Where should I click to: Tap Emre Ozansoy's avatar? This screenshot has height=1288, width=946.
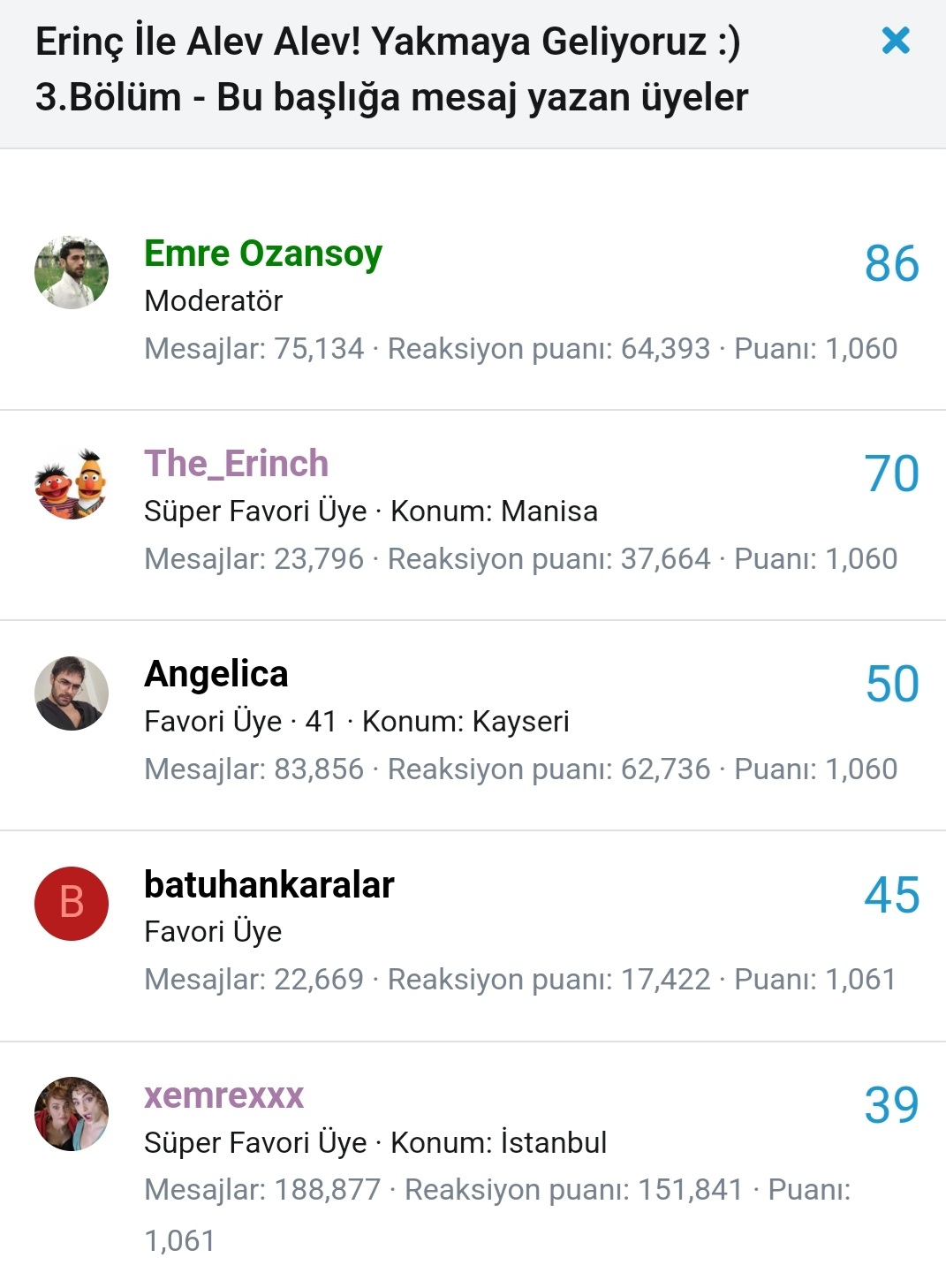(72, 272)
